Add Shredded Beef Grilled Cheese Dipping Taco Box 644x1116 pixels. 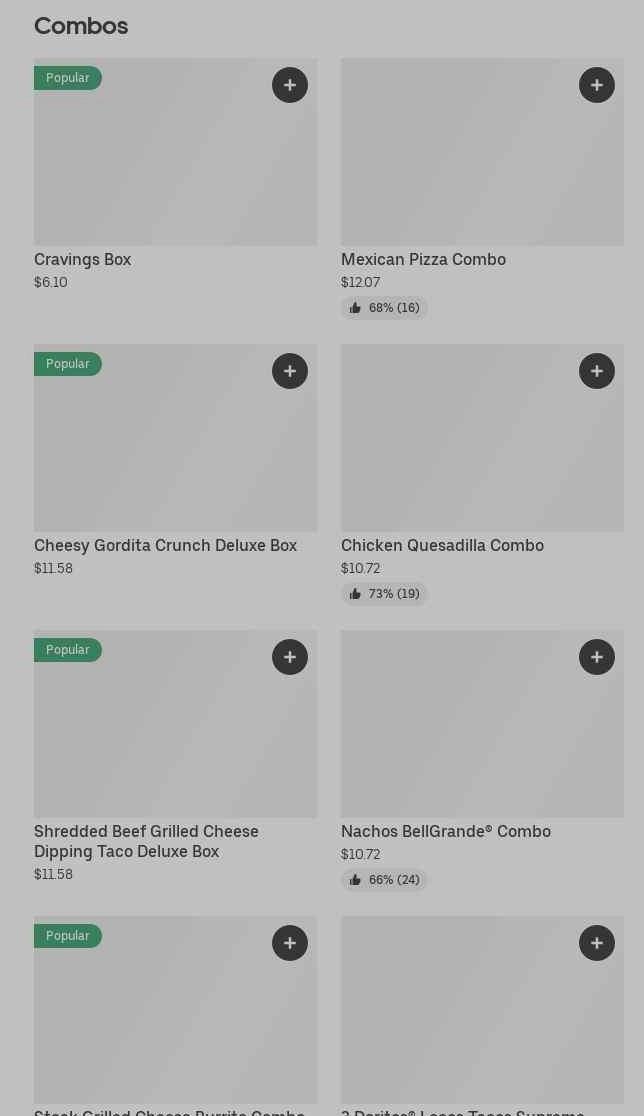click(290, 657)
